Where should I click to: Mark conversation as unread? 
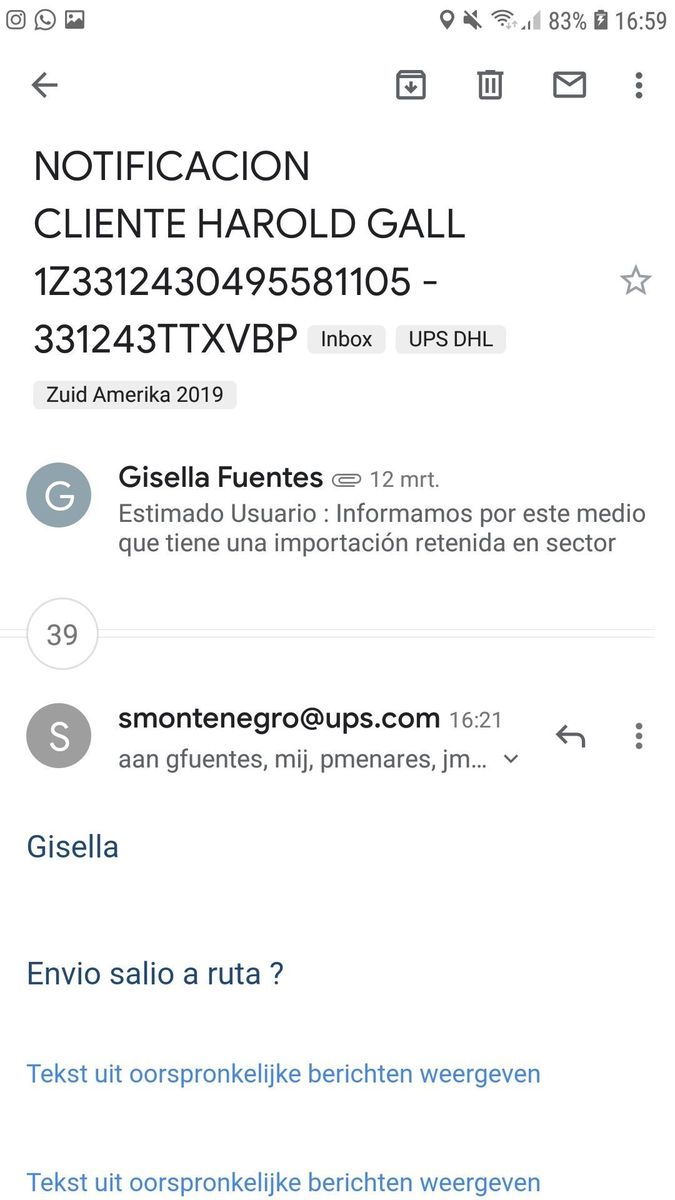(x=569, y=86)
